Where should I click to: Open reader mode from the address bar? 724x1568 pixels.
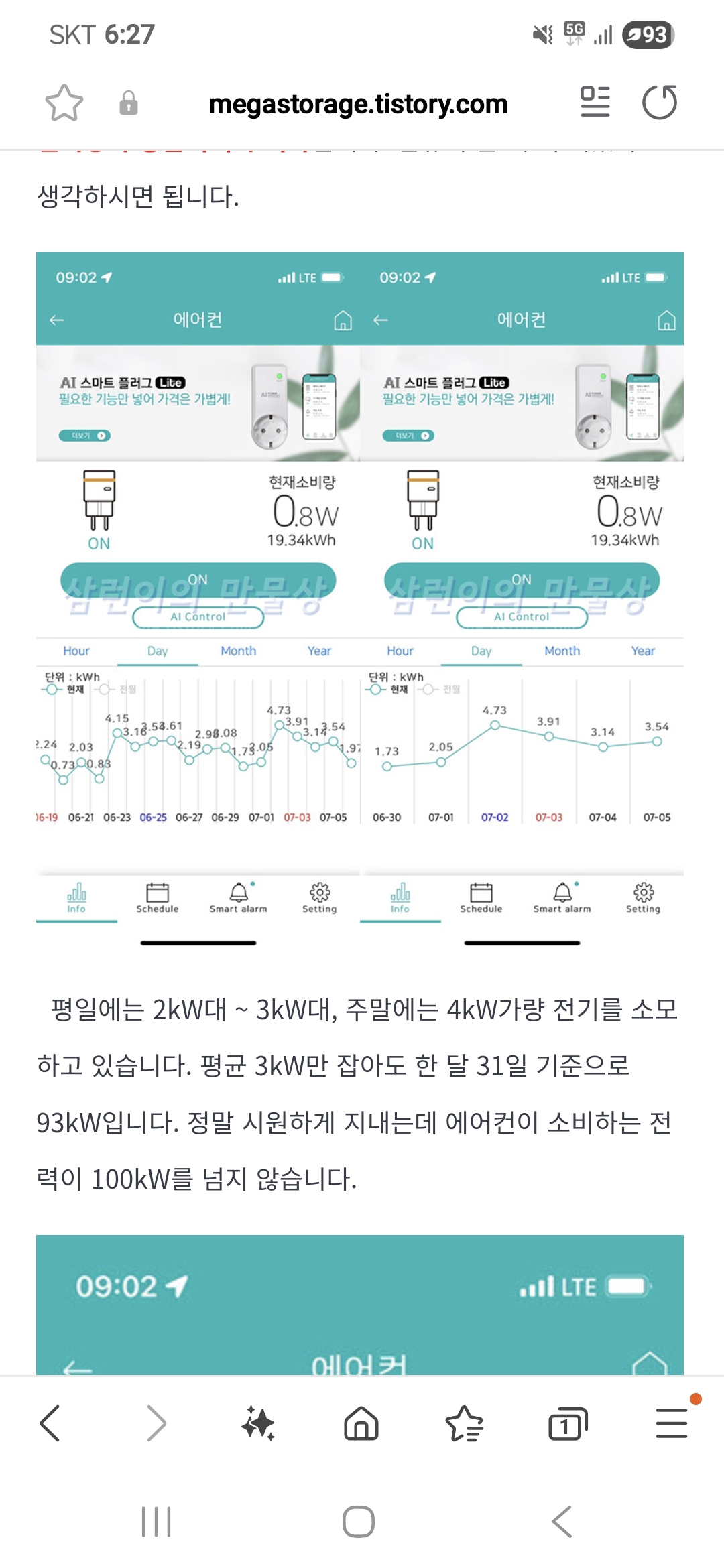pos(595,103)
